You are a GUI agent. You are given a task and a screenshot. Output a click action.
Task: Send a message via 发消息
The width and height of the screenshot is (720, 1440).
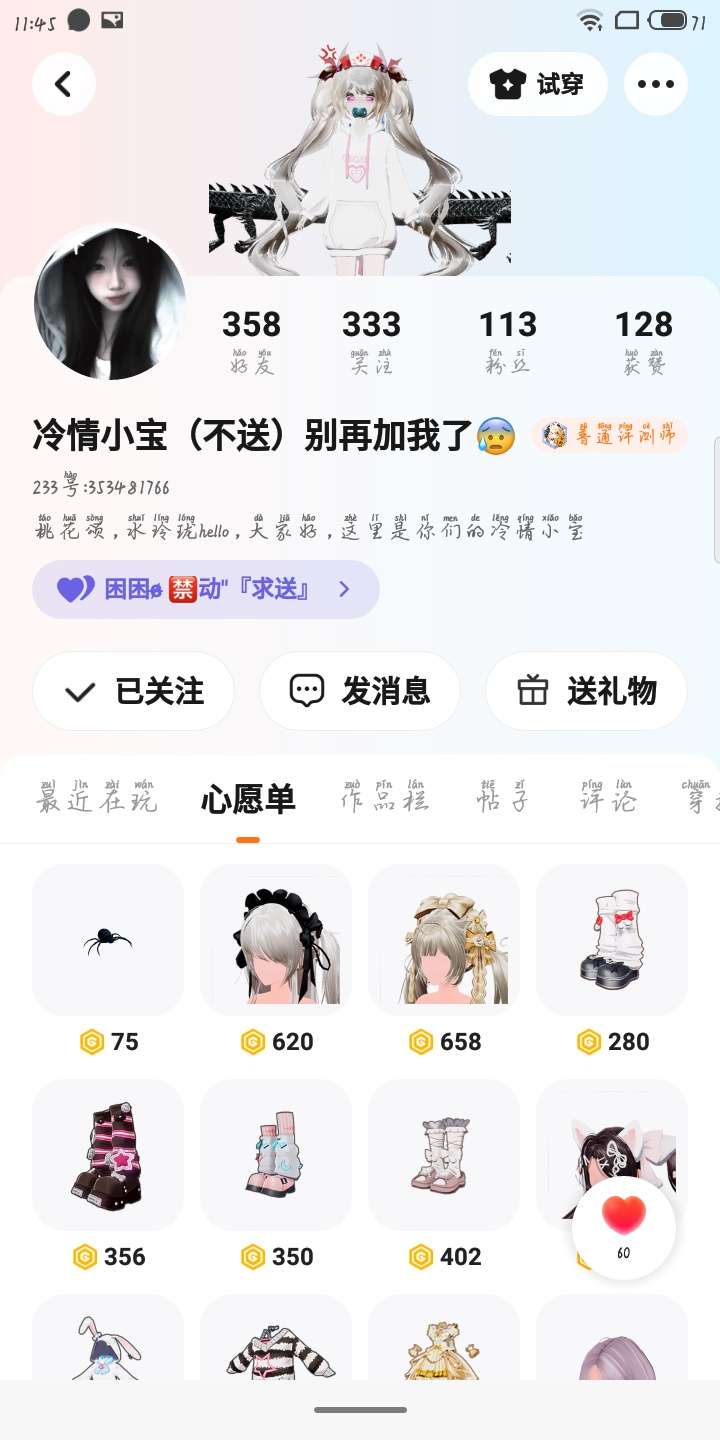360,690
